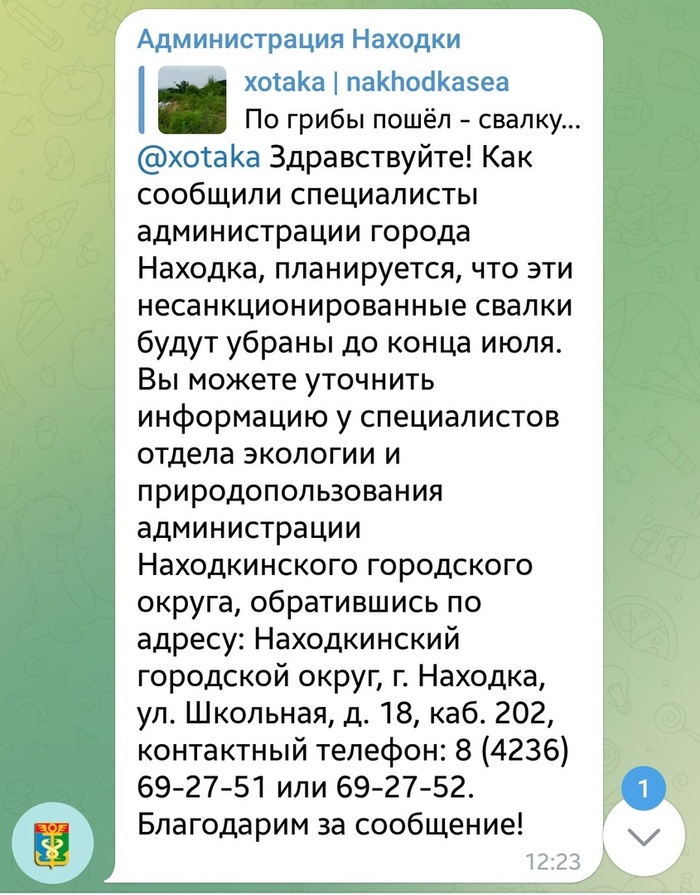Jump to latest messages with down arrow
This screenshot has height=895, width=700.
pyautogui.click(x=645, y=835)
